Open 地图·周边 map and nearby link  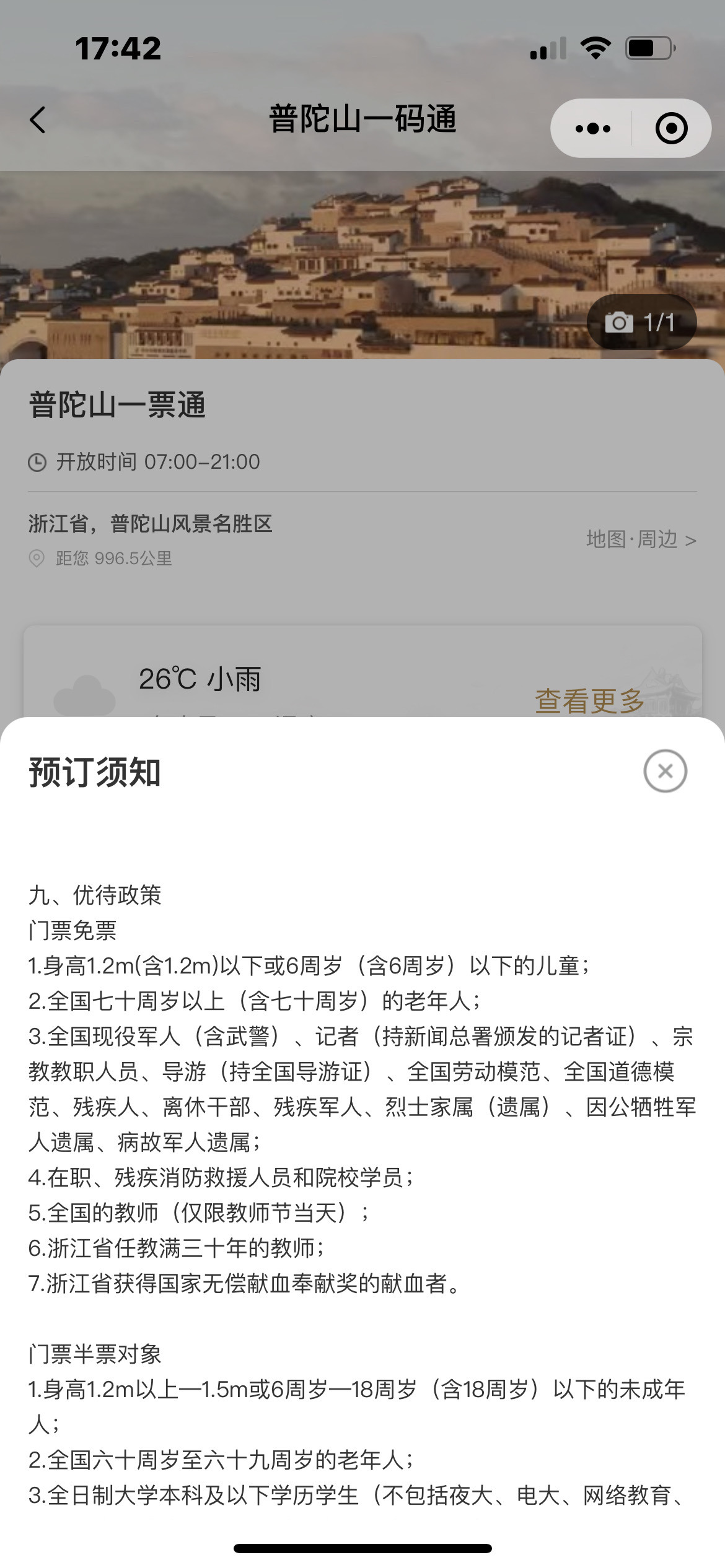[641, 539]
